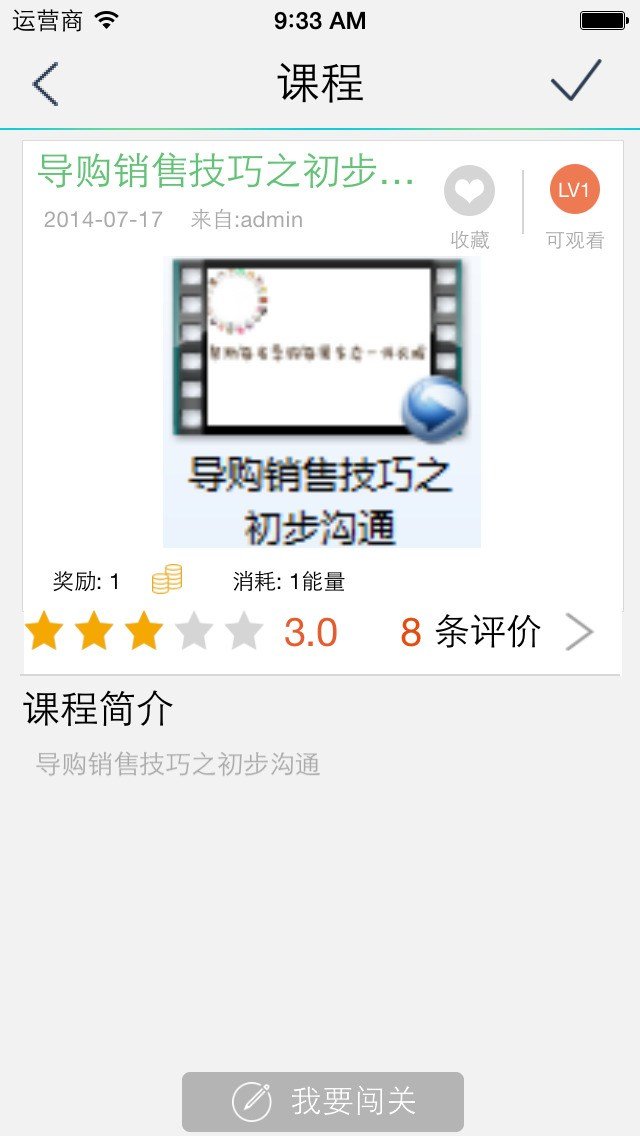Play the 导购销售技巧之初步沟通 course video
This screenshot has width=640, height=1136.
322,402
